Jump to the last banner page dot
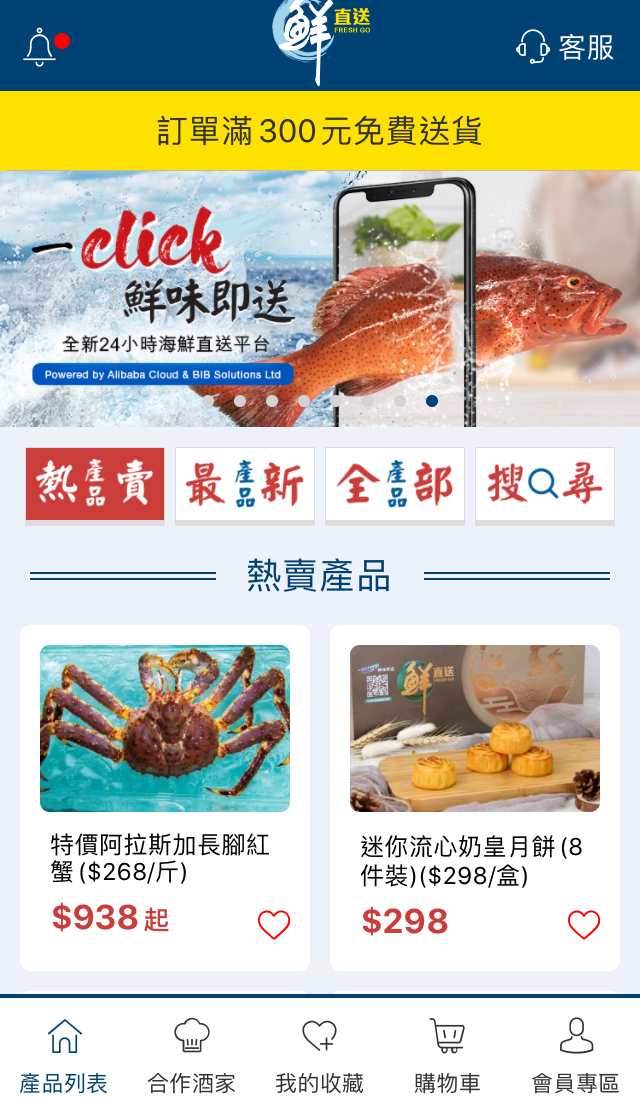This screenshot has height=1099, width=640. tap(432, 401)
